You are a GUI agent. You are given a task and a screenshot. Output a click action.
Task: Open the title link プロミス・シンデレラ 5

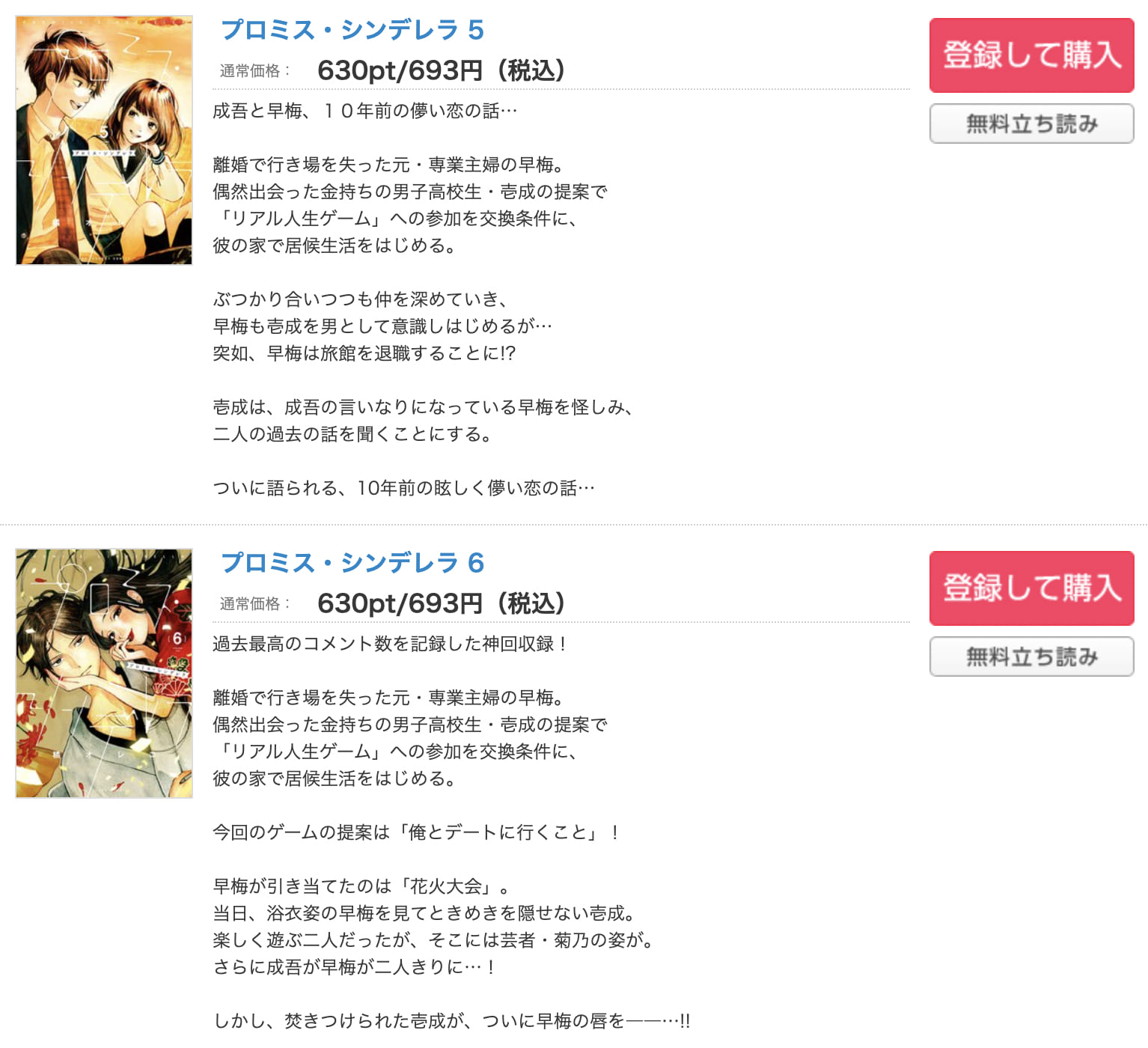(x=352, y=30)
